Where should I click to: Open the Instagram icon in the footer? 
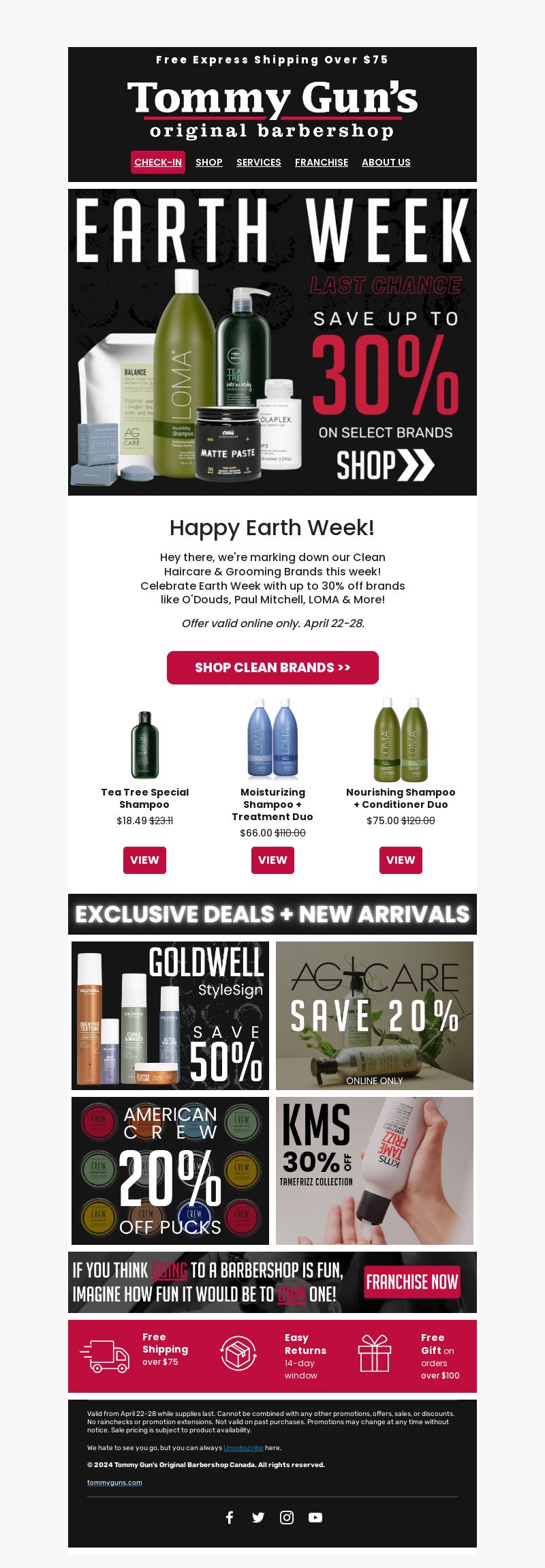pyautogui.click(x=287, y=1517)
